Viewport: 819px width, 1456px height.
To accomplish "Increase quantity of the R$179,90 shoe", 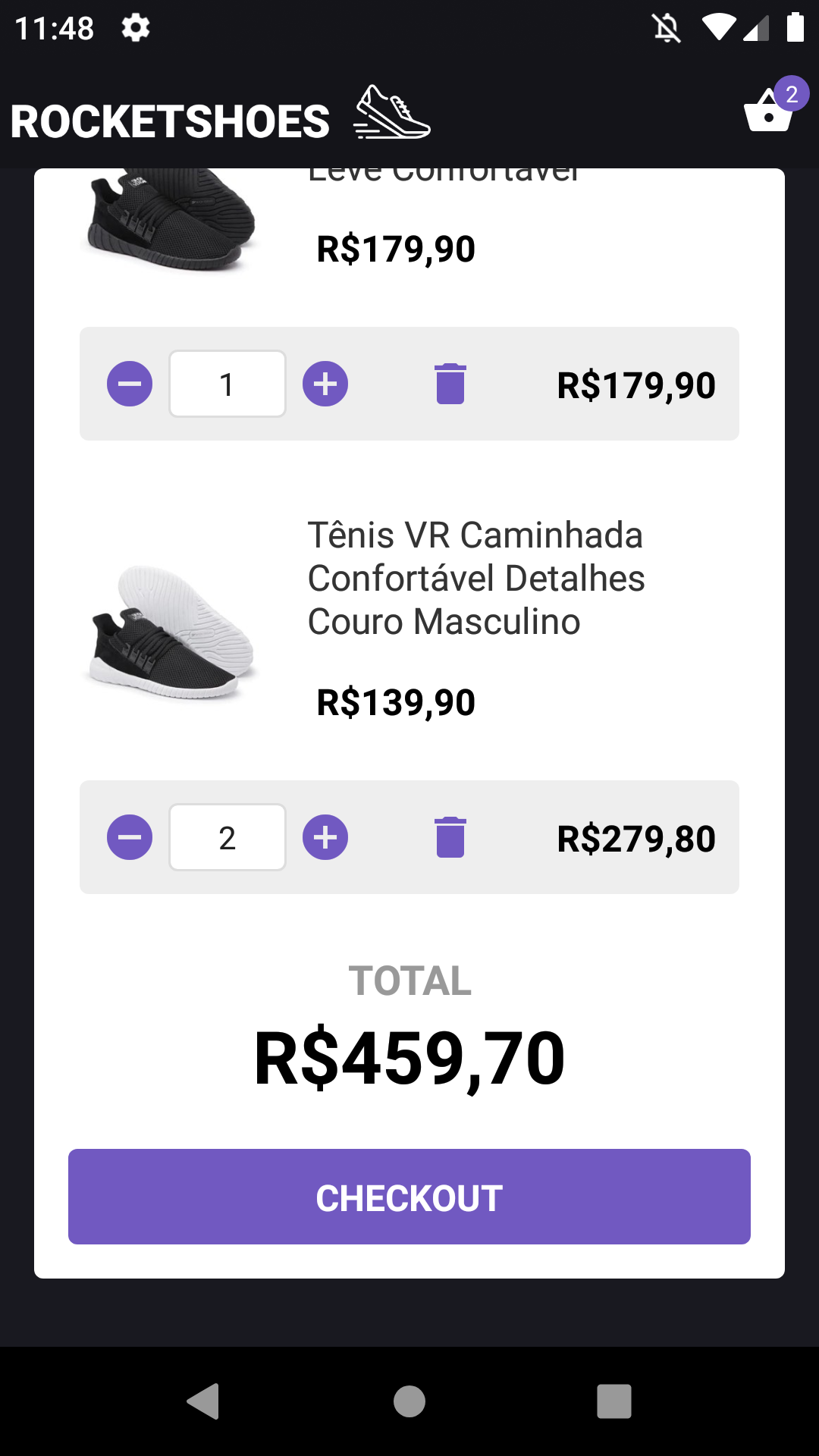I will [x=325, y=384].
